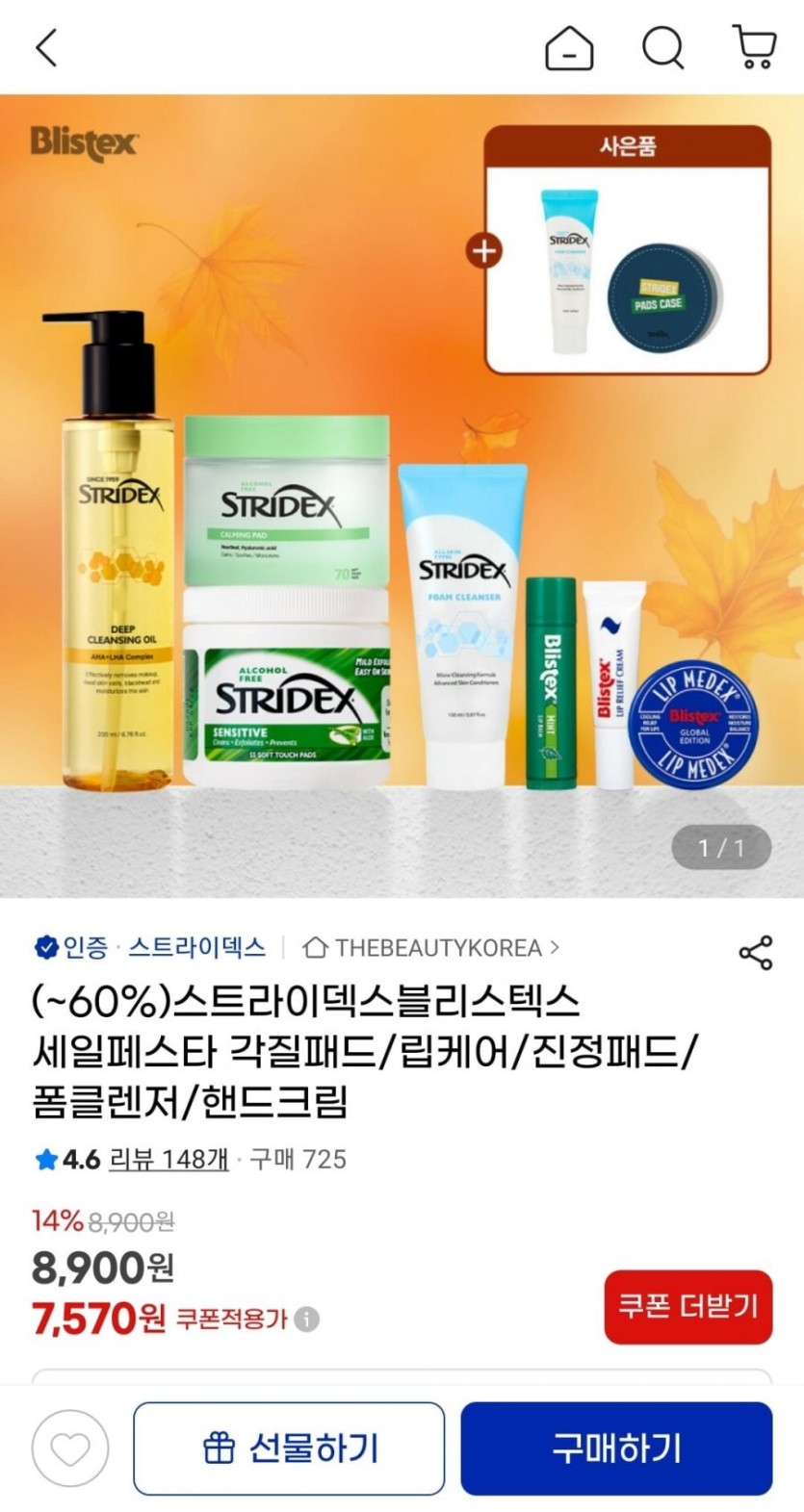804x1512 pixels.
Task: Open the 스트라이덱스 brand link
Action: (196, 948)
